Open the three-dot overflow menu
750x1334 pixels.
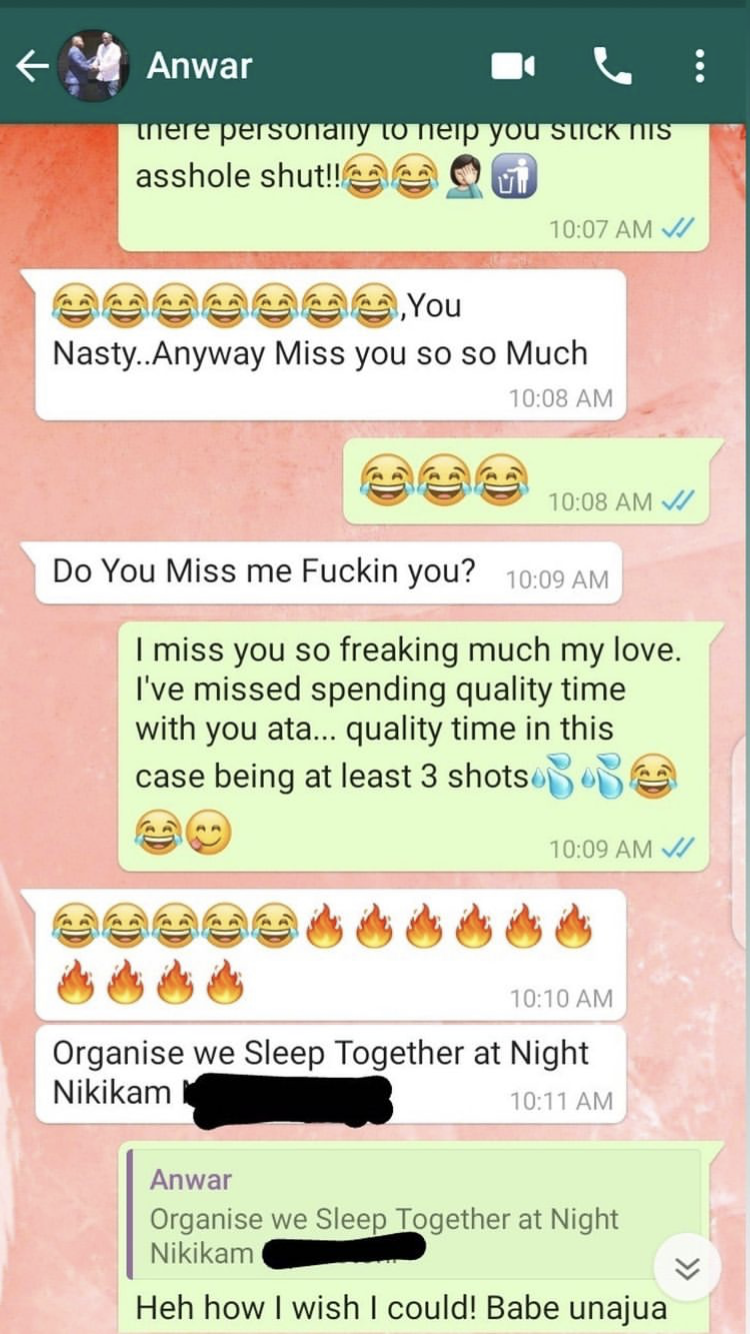click(699, 66)
